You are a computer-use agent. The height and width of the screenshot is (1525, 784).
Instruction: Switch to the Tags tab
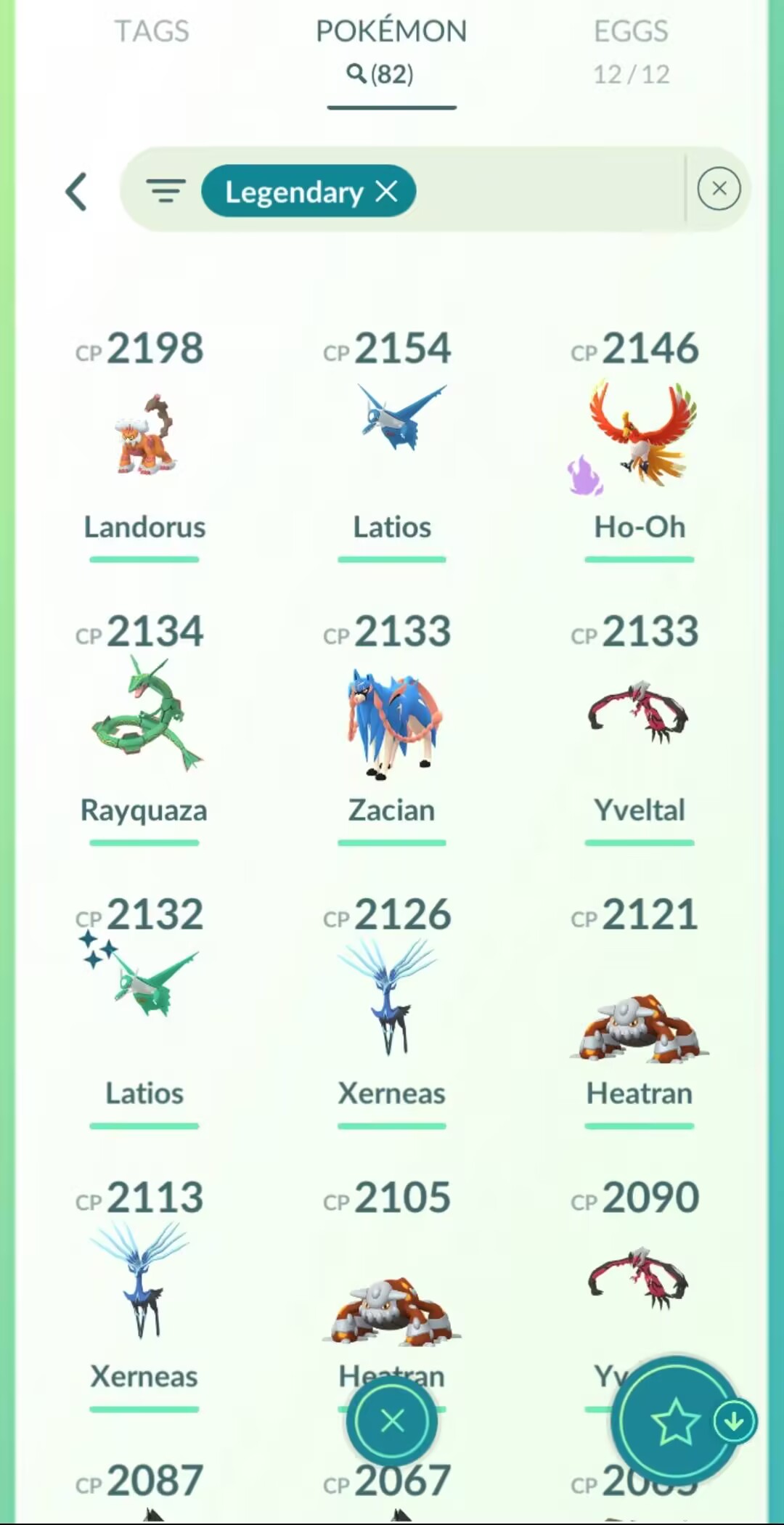pyautogui.click(x=152, y=32)
